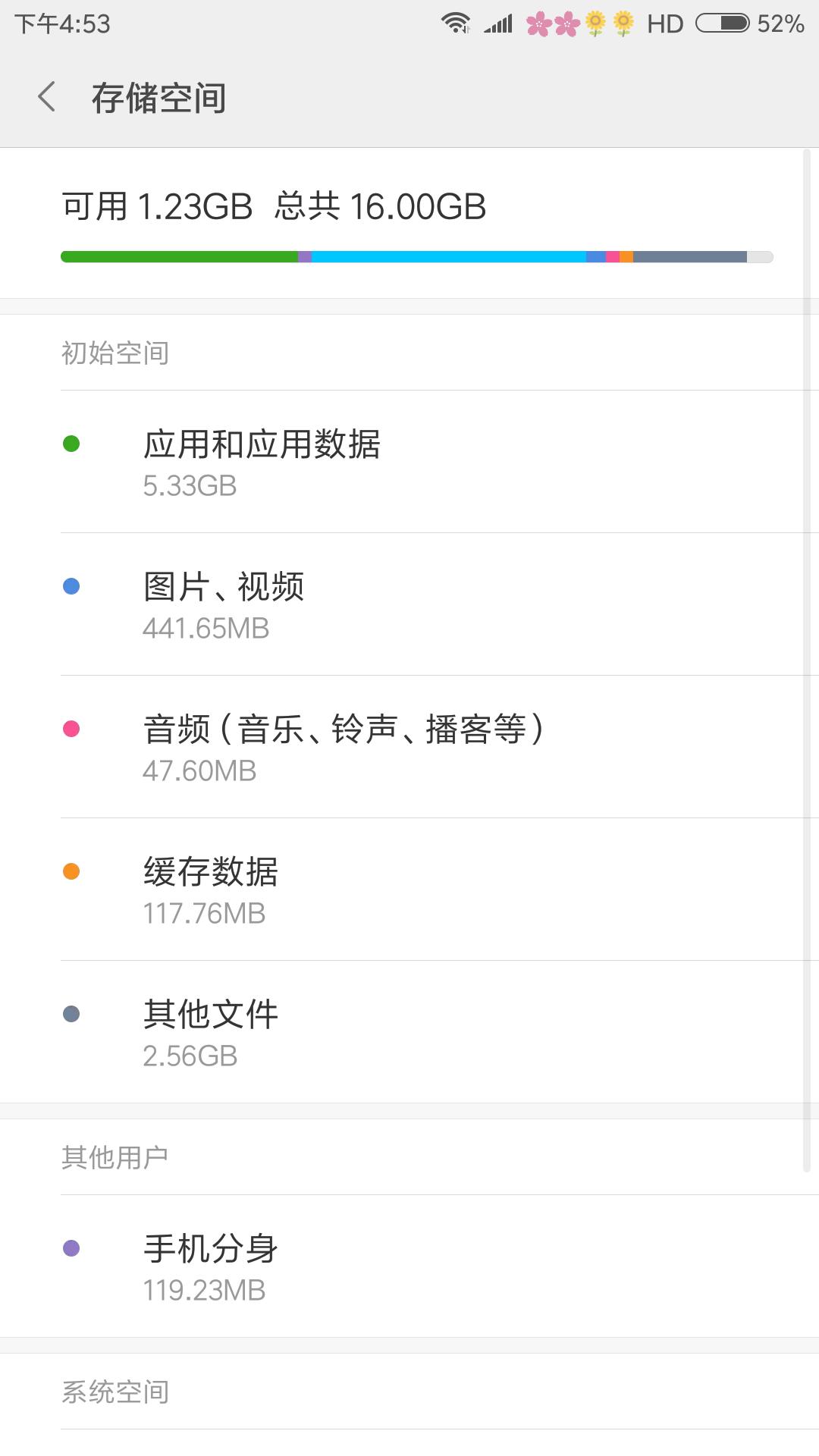The height and width of the screenshot is (1456, 819).
Task: Click the storage usage progress bar
Action: coord(416,256)
